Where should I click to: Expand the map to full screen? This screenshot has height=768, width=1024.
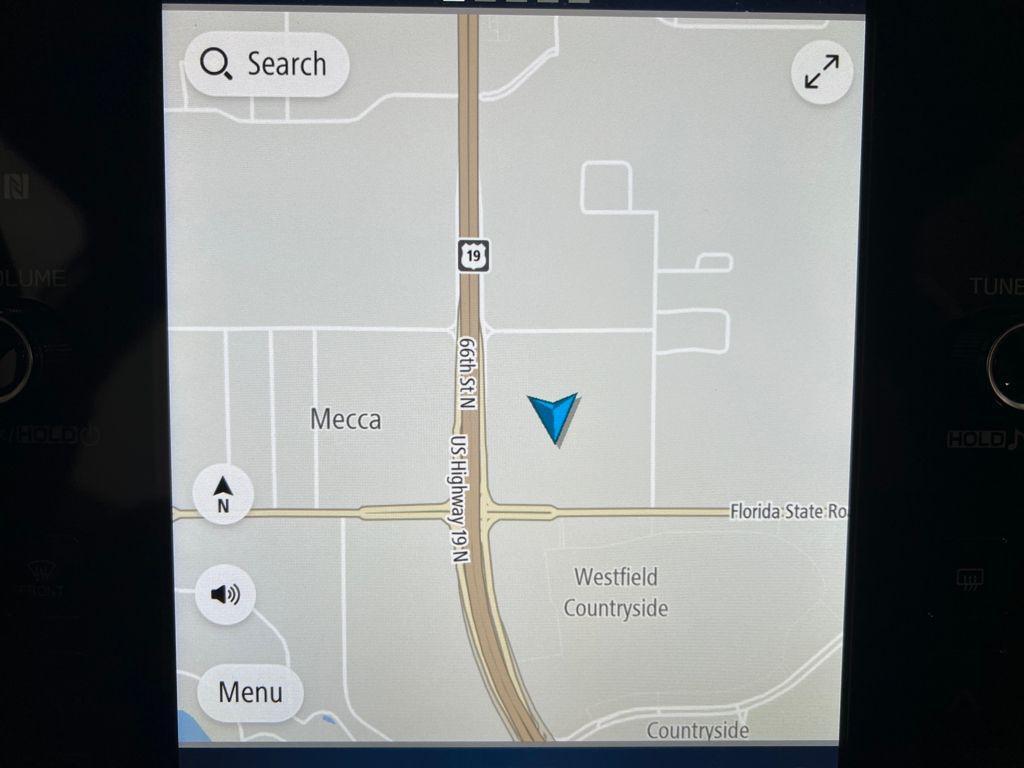(x=821, y=72)
